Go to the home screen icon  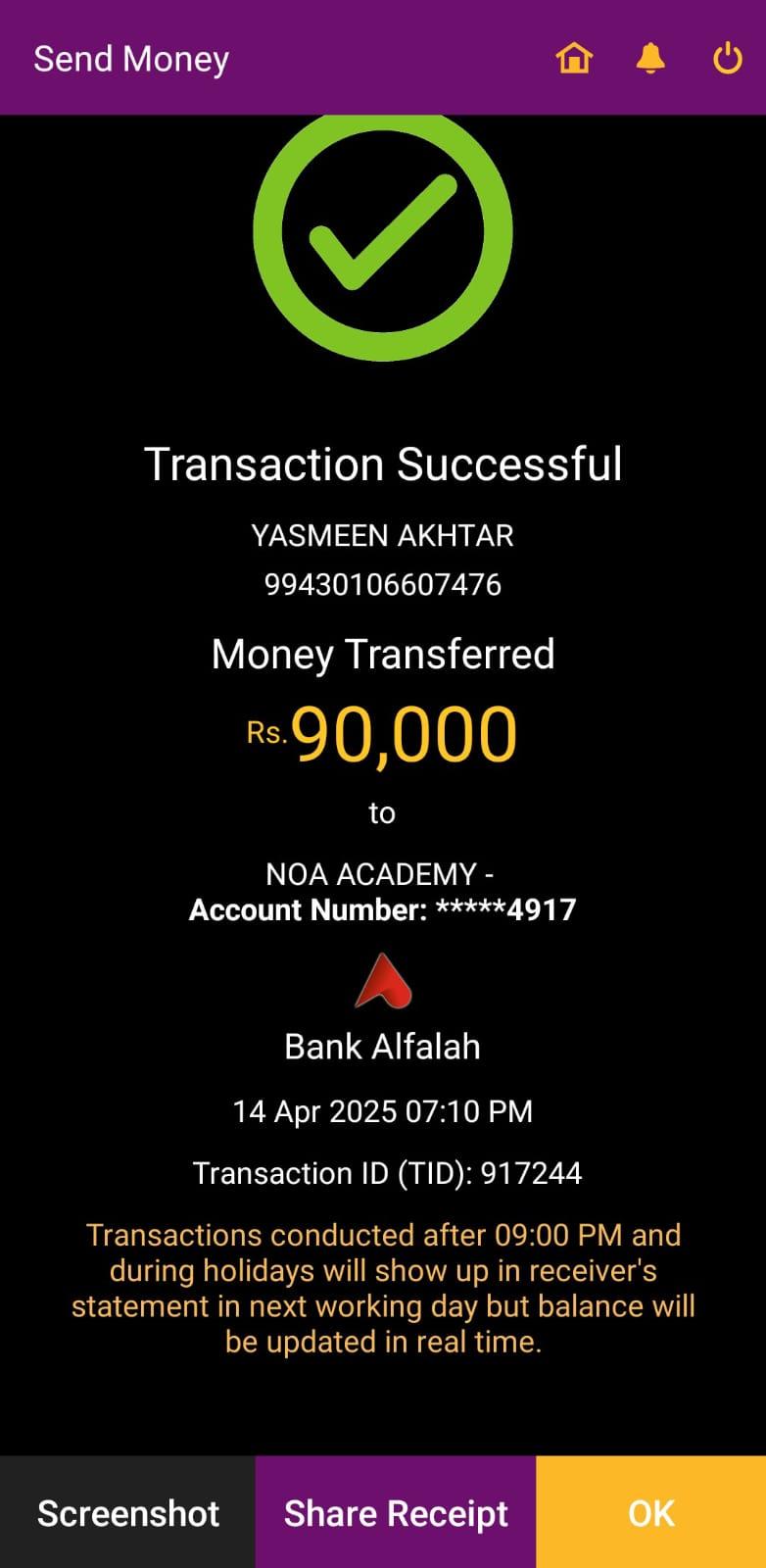click(x=574, y=59)
